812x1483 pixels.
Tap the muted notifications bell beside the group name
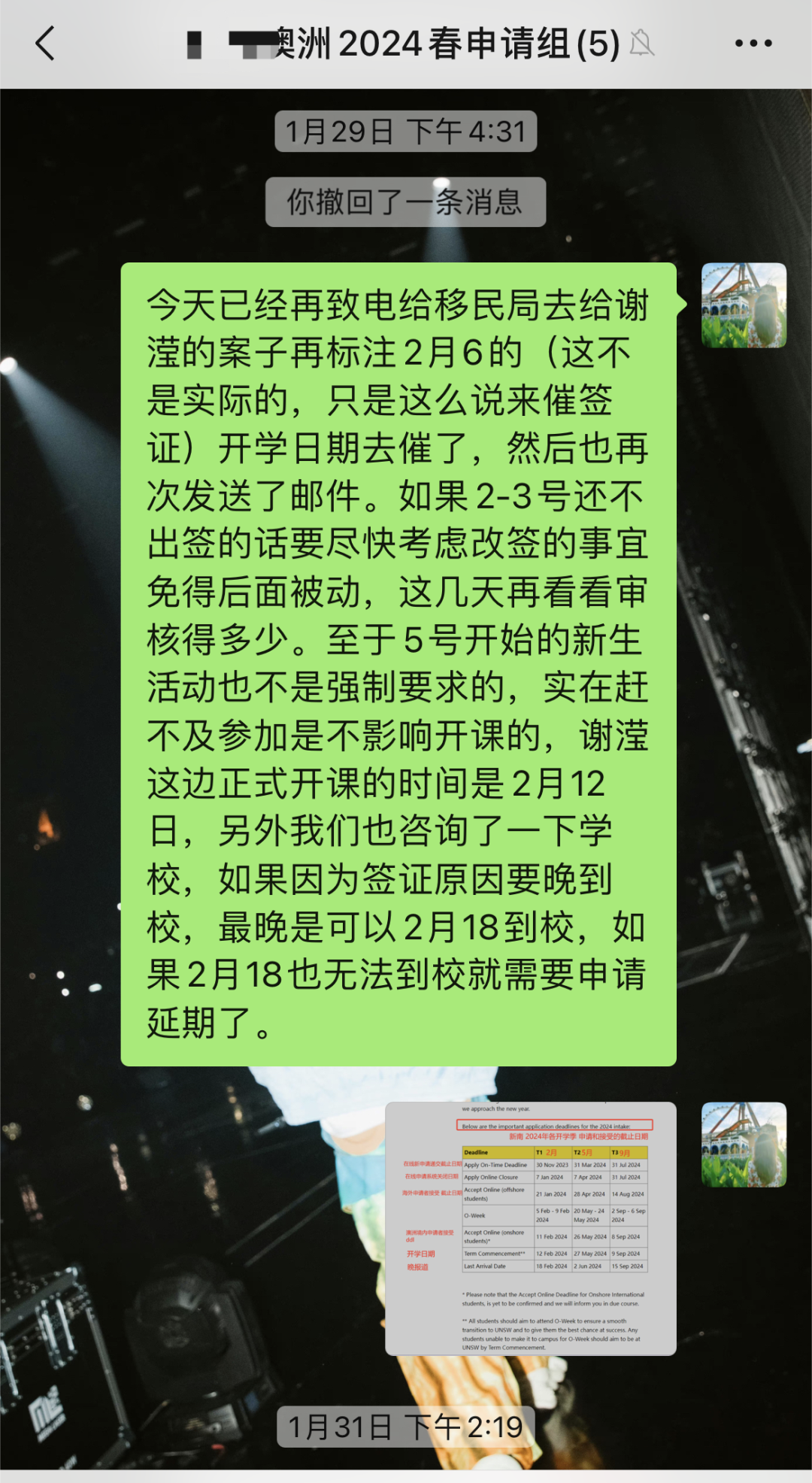point(643,44)
